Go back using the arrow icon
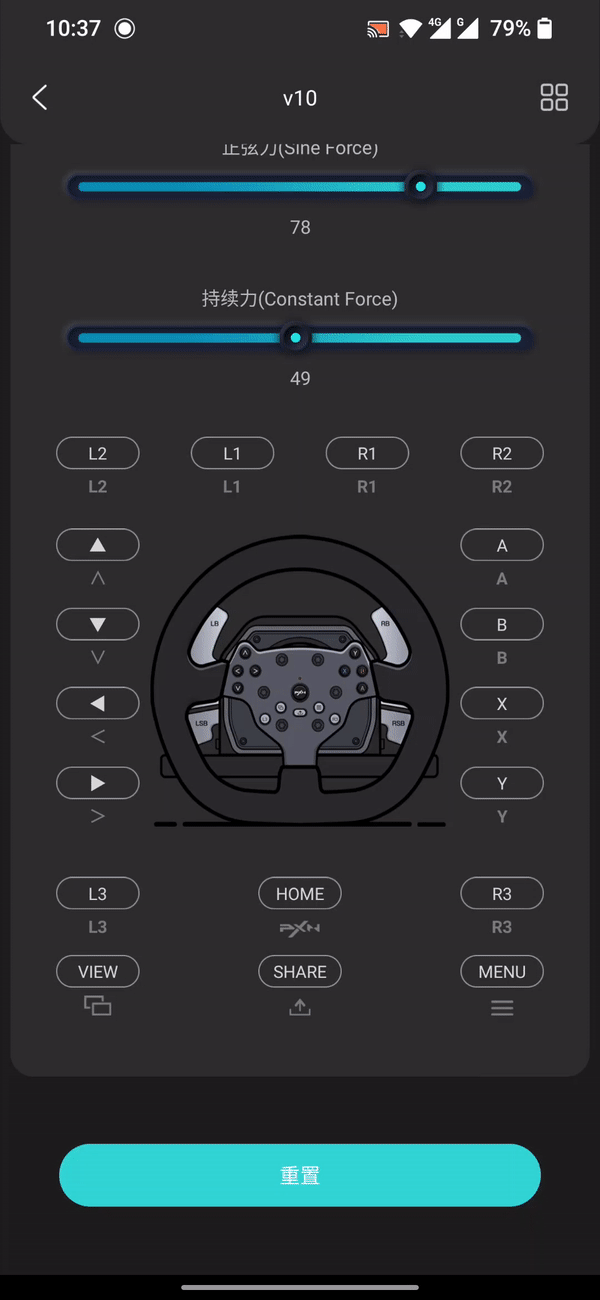Screen dimensions: 600x1300 click(40, 97)
